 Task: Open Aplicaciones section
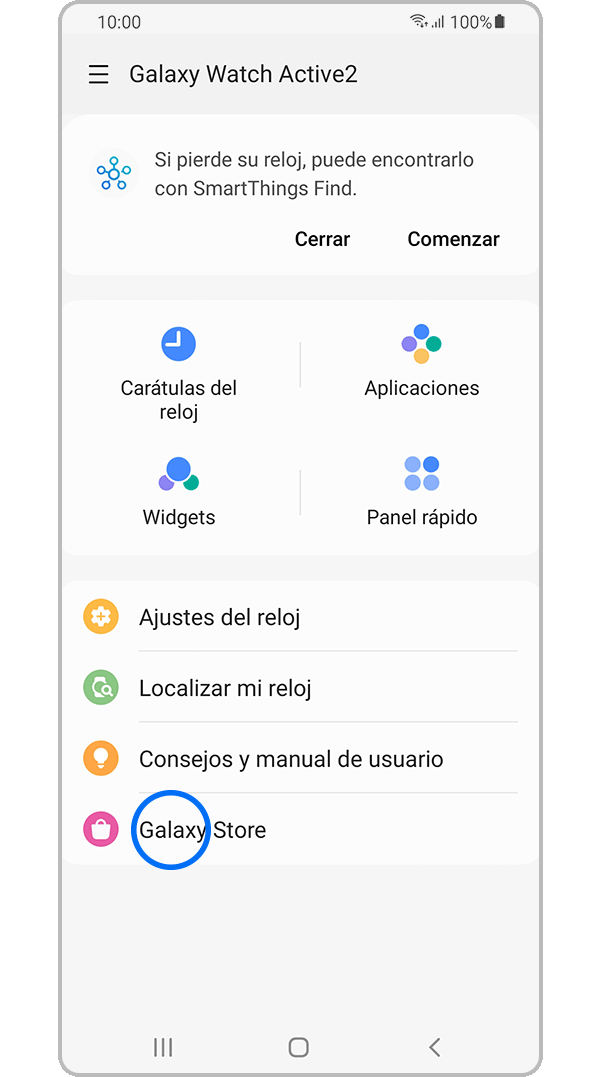click(x=421, y=362)
